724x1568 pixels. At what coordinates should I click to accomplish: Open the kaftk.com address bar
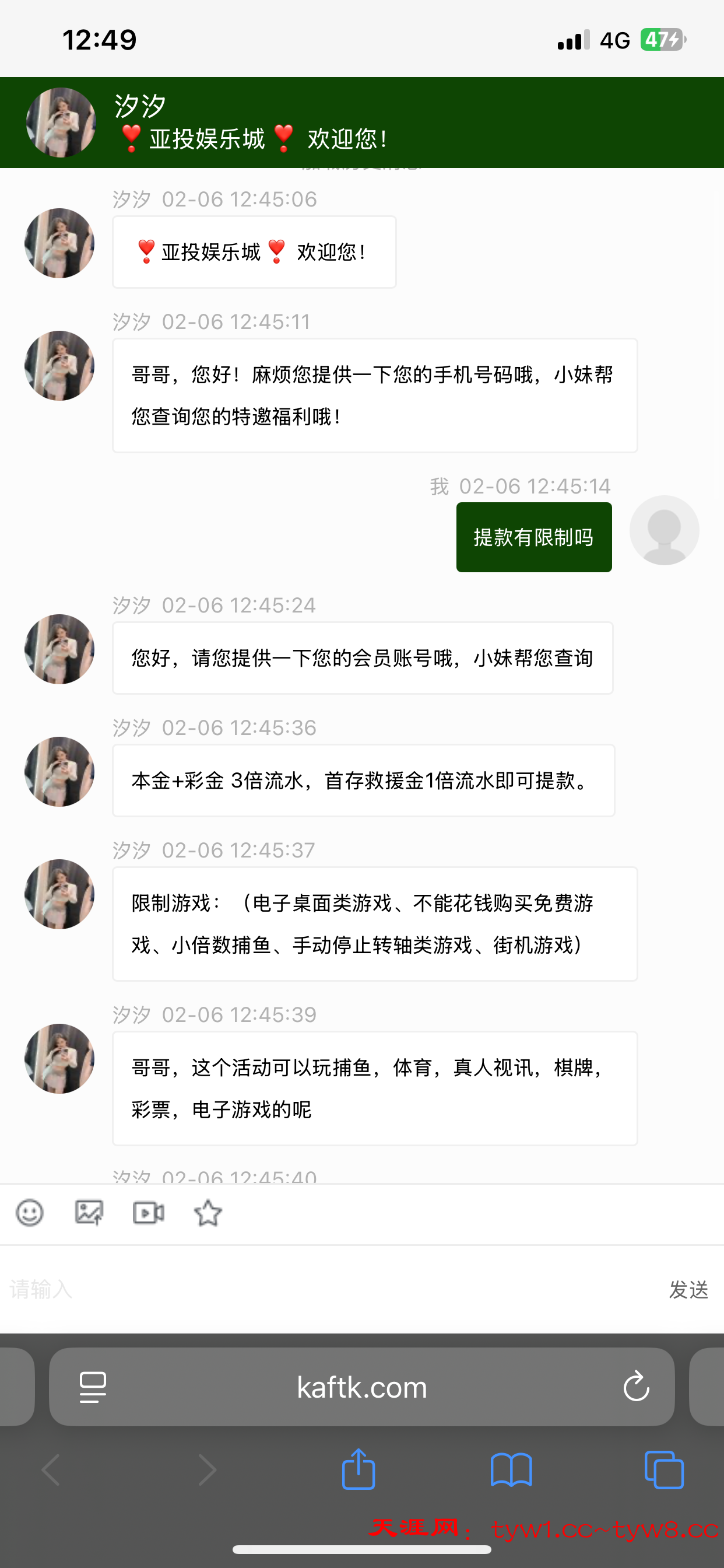pyautogui.click(x=362, y=1387)
